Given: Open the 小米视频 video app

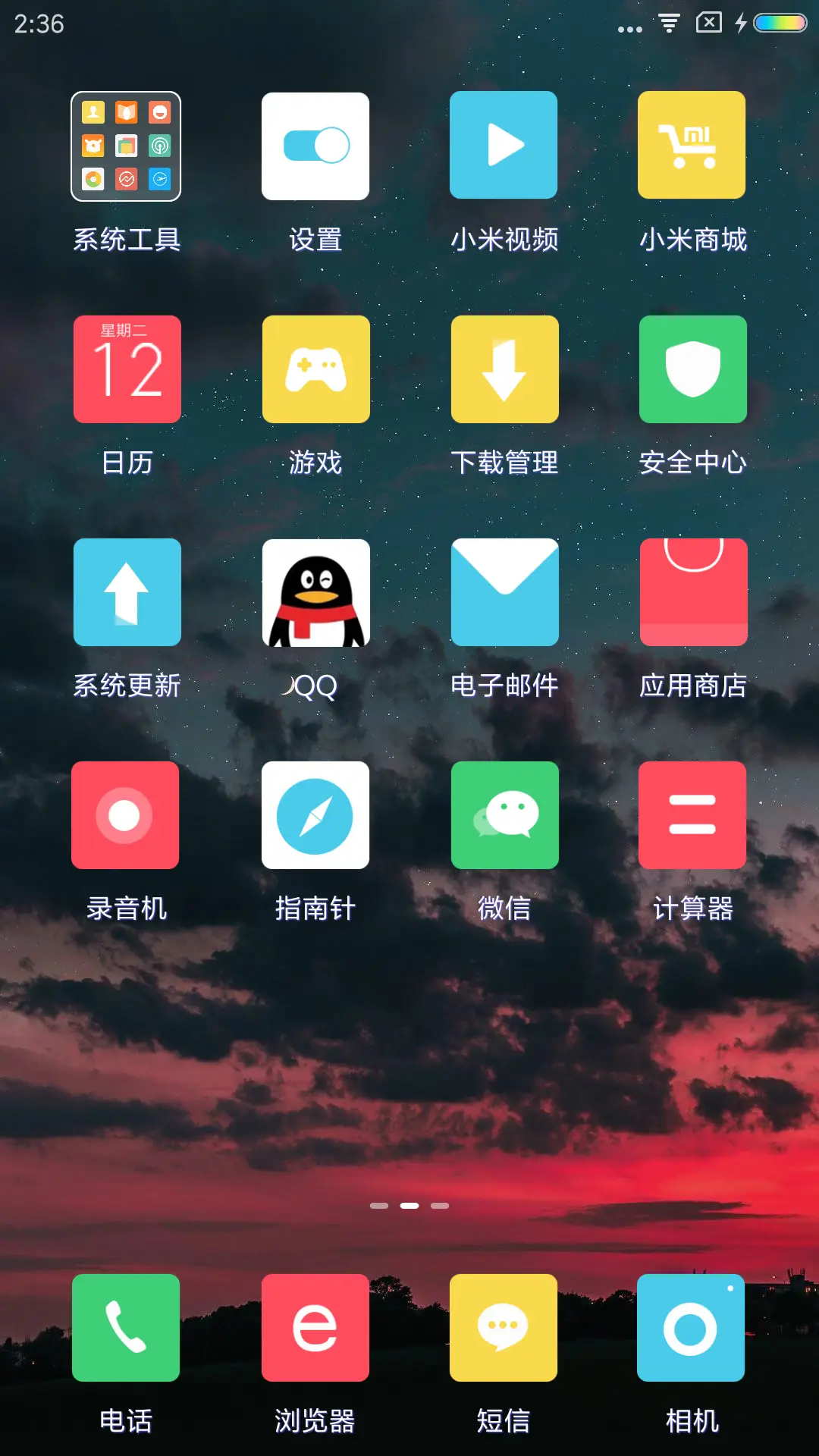Looking at the screenshot, I should click(504, 144).
